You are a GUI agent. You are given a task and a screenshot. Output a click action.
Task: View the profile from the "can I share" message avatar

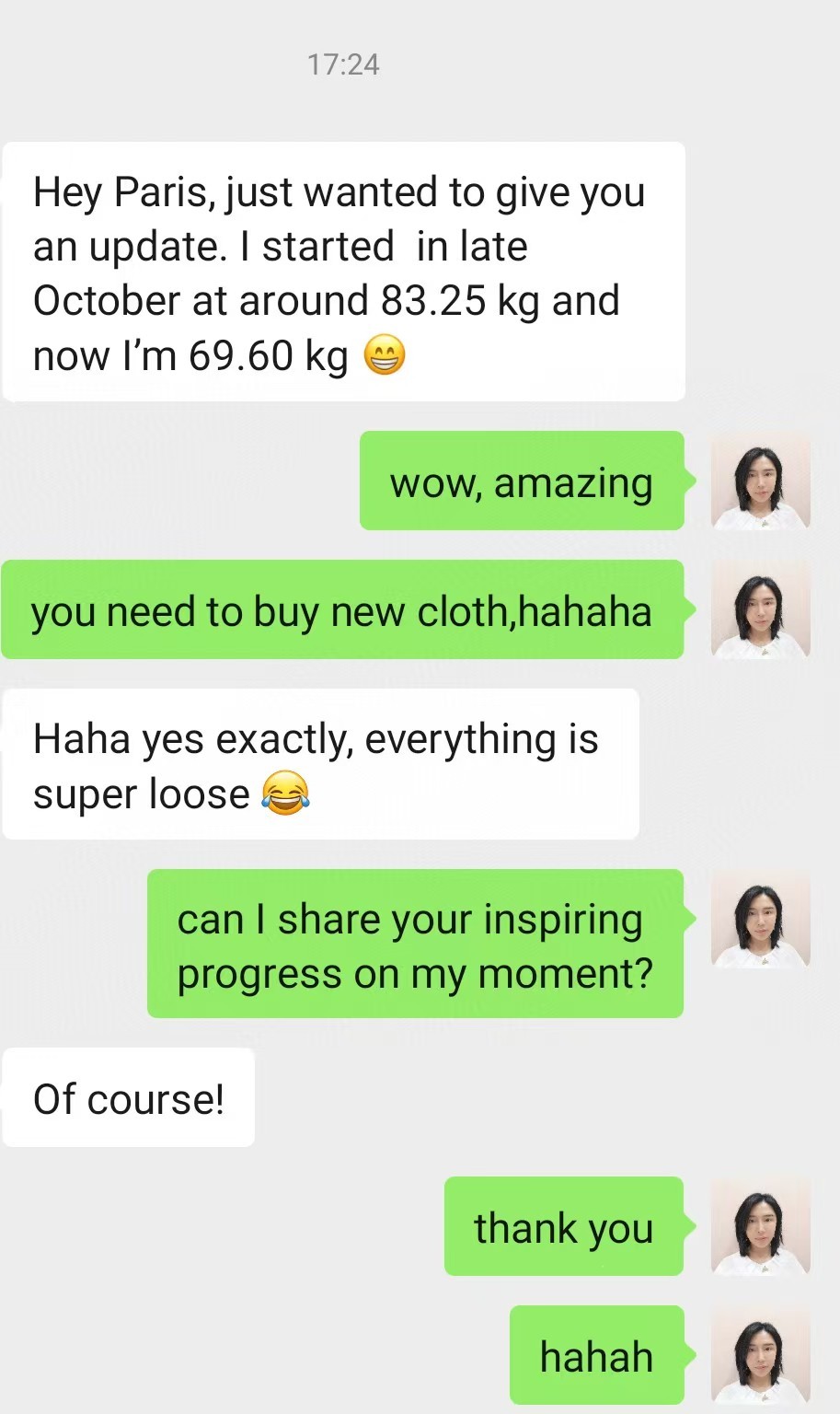click(760, 919)
